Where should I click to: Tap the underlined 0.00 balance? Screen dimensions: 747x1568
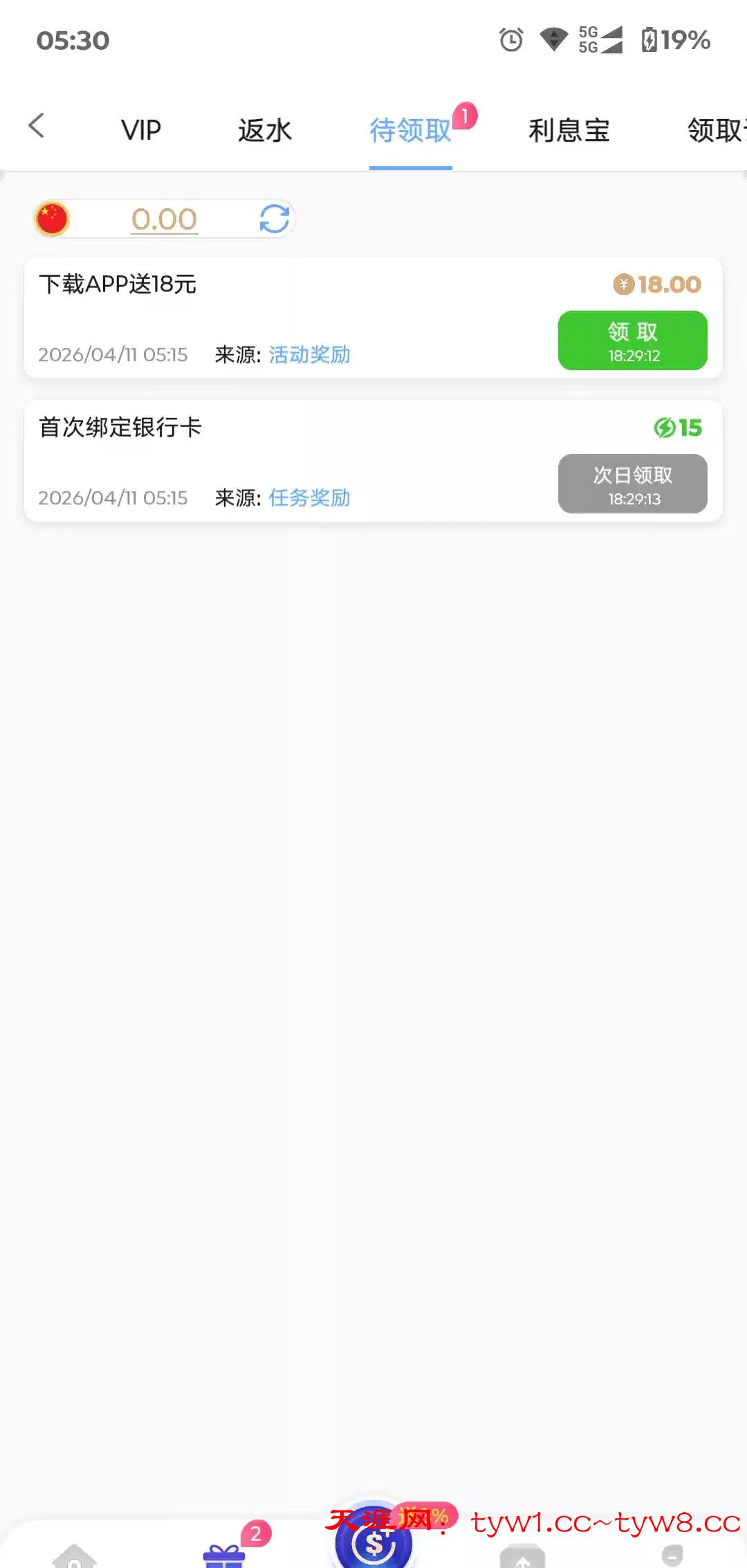click(x=165, y=219)
